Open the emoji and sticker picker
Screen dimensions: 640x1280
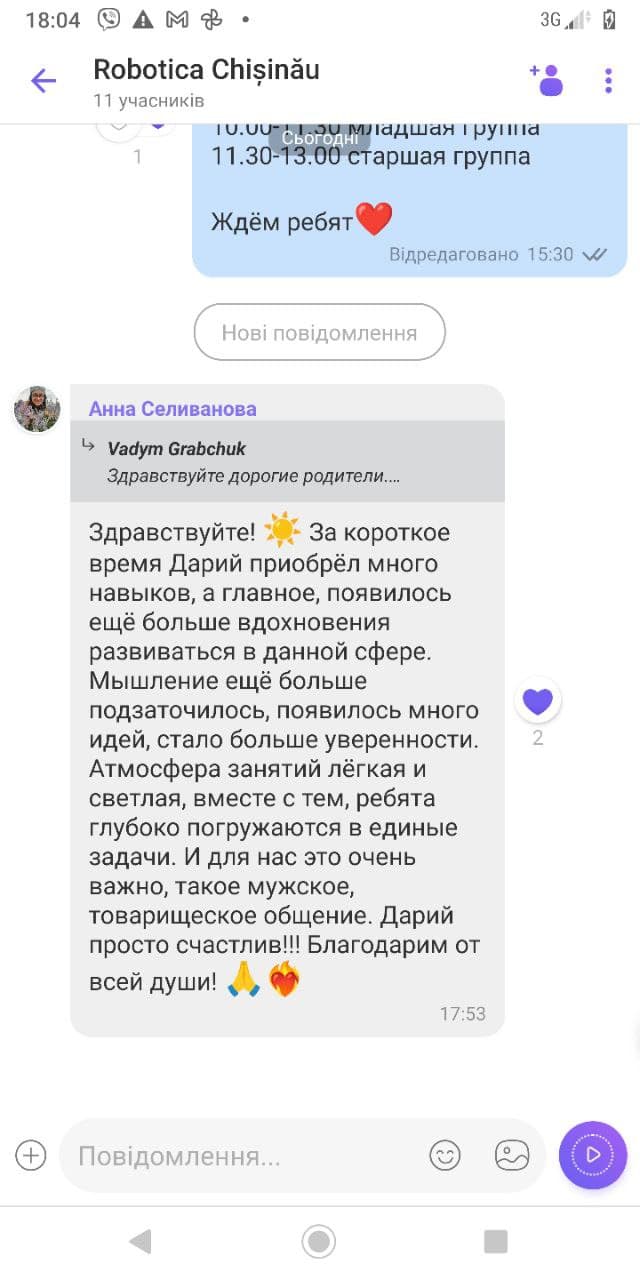[445, 1156]
